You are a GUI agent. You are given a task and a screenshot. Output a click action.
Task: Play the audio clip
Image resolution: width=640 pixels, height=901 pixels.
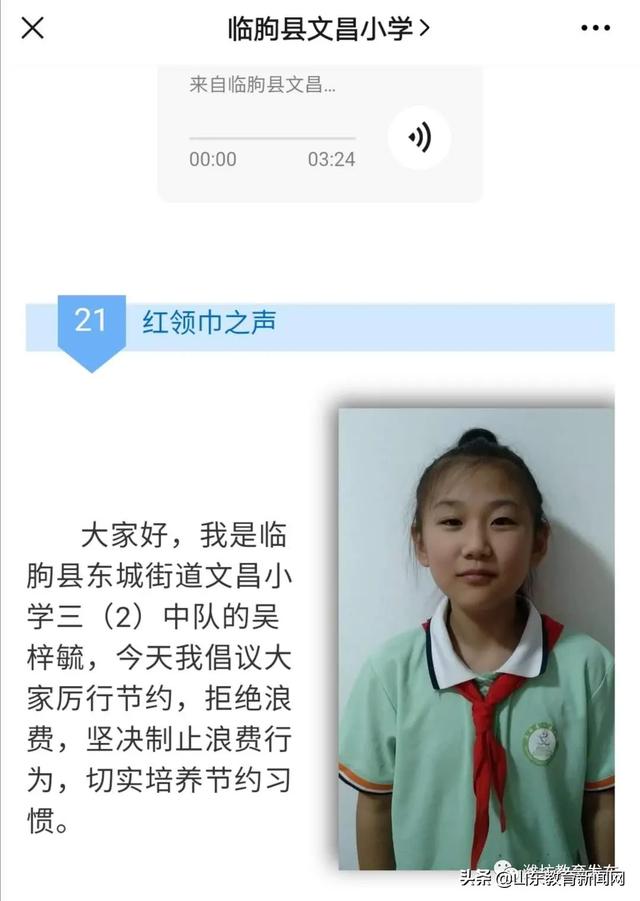click(419, 137)
